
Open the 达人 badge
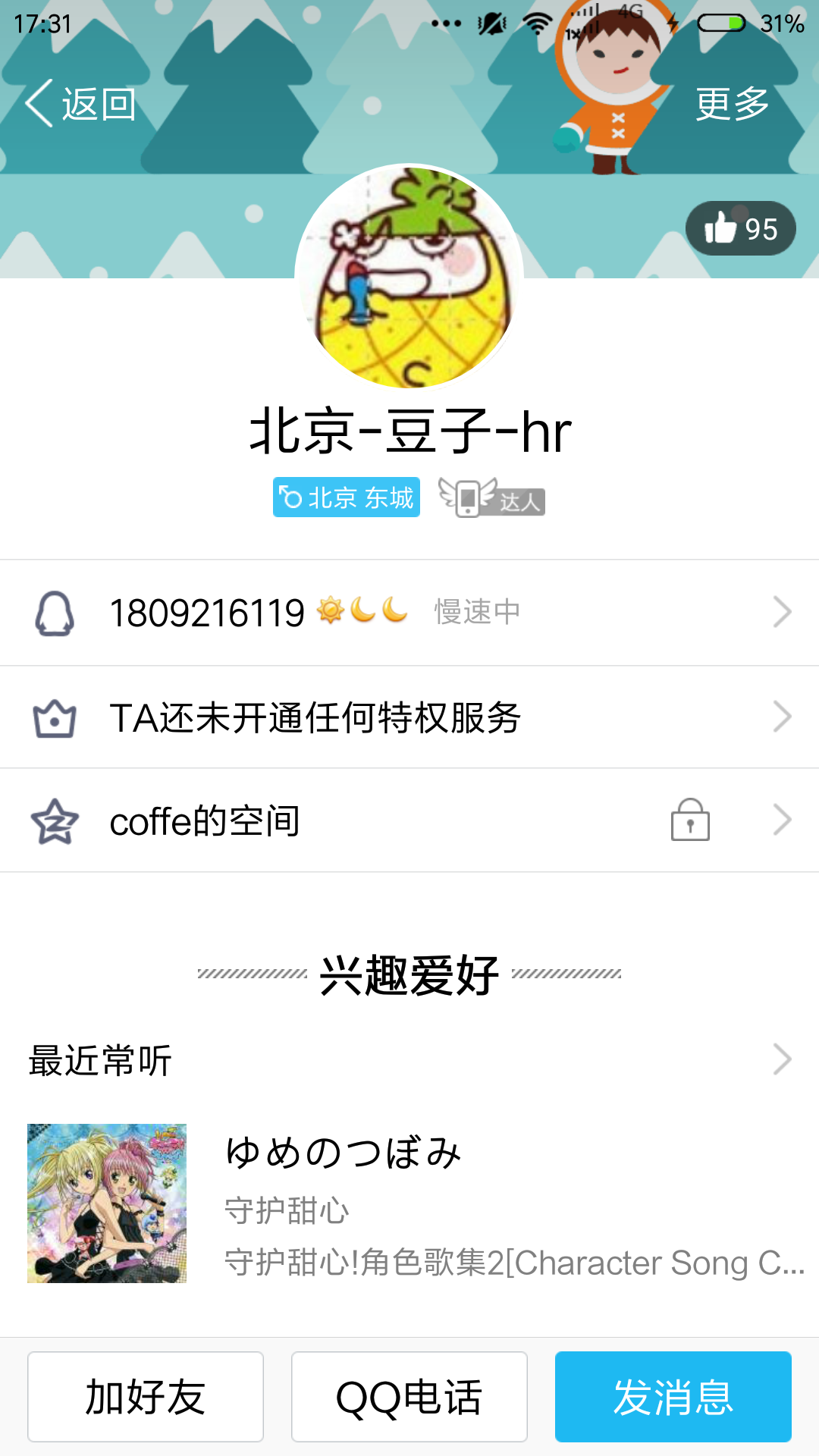click(492, 497)
